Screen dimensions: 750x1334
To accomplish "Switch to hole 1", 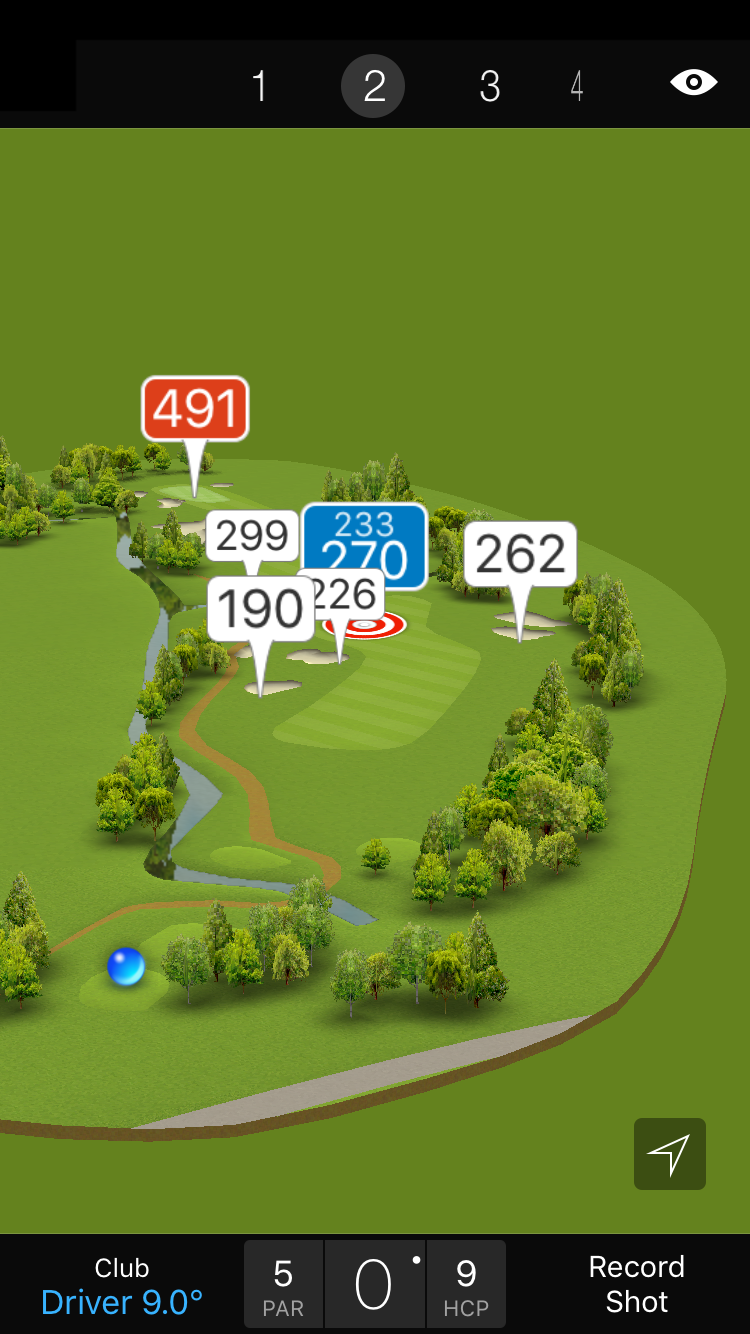I will click(x=260, y=86).
